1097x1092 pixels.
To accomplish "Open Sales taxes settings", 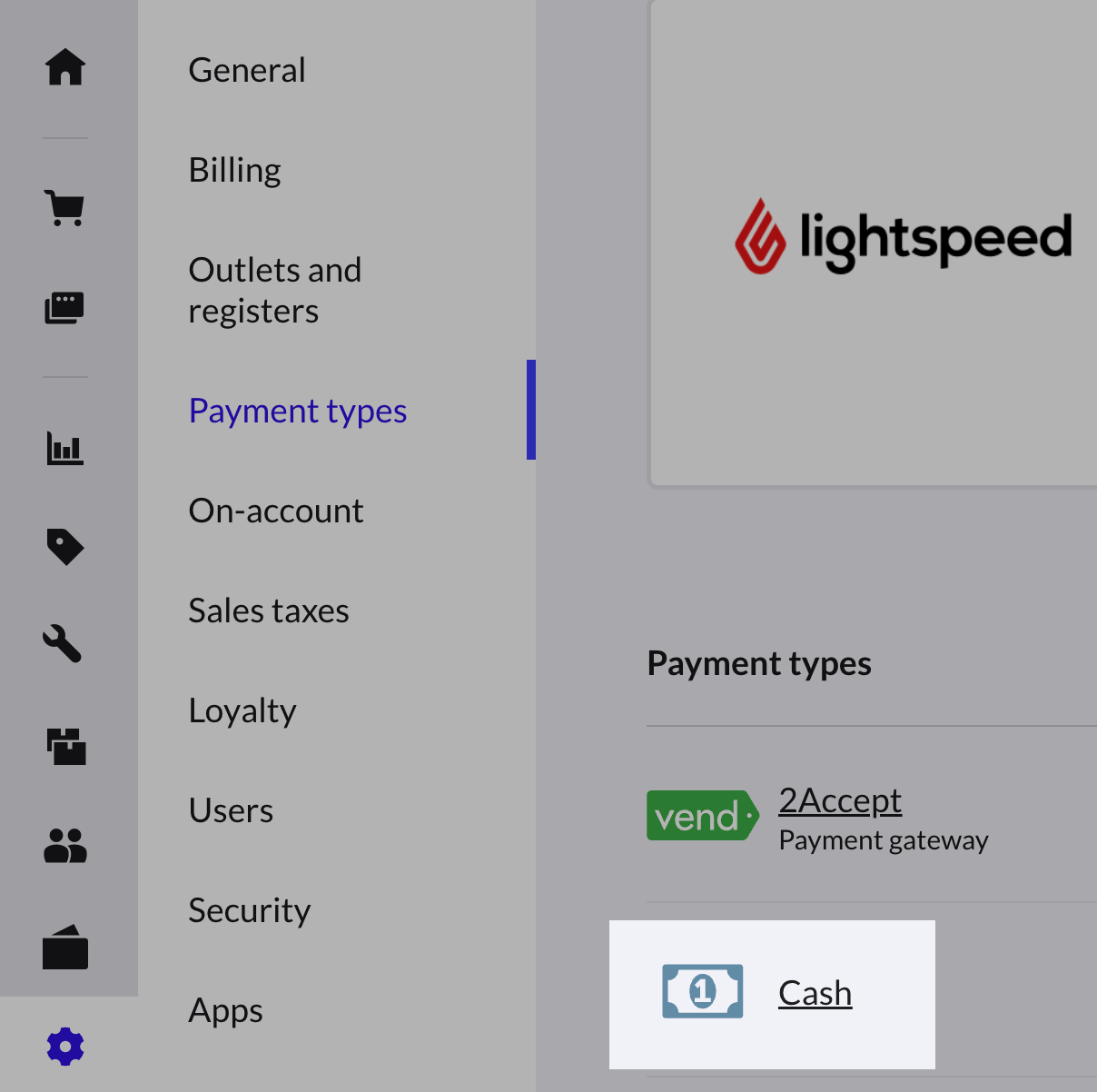I will tap(269, 611).
